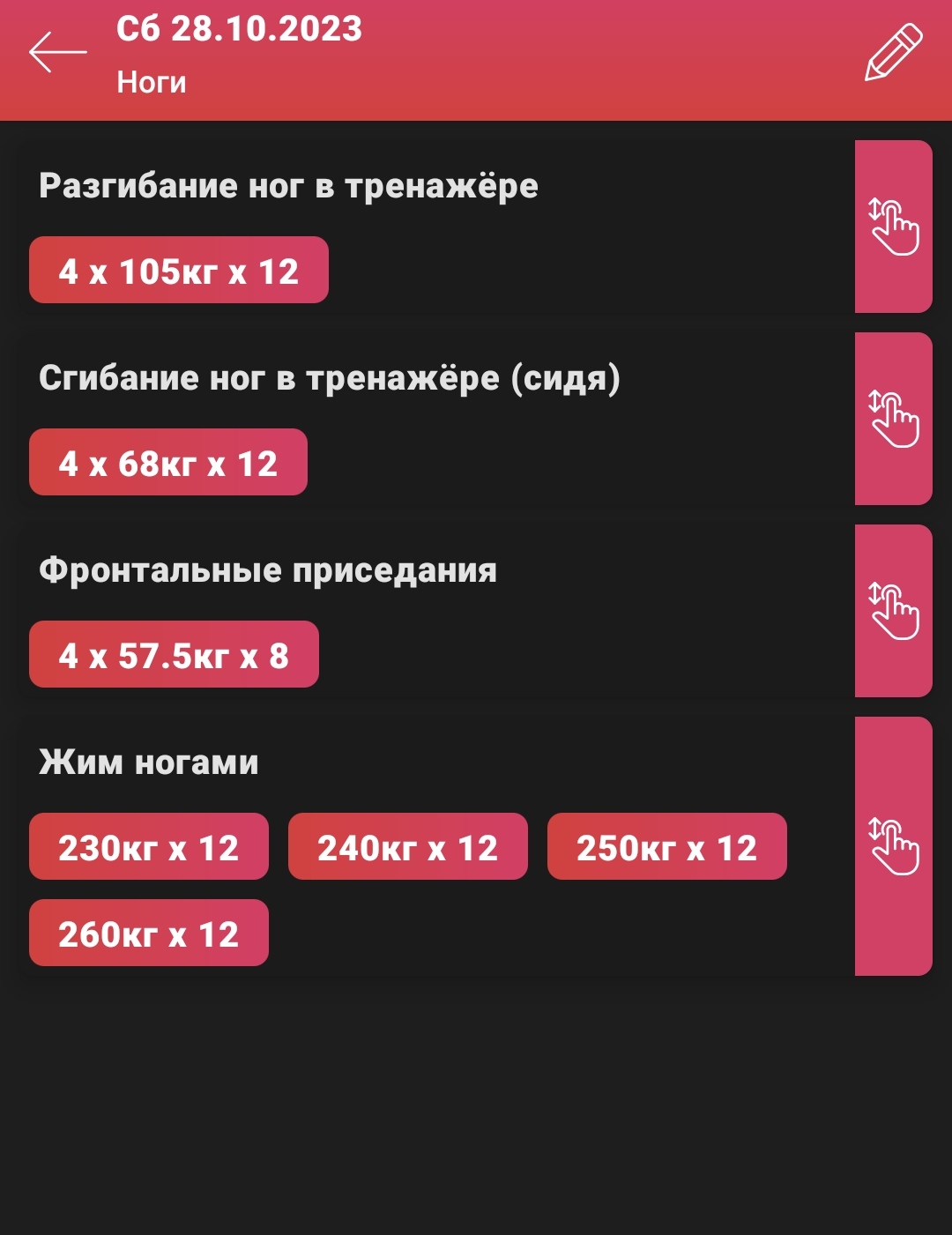Edit the workout with the pencil icon
This screenshot has width=952, height=1235.
[893, 53]
